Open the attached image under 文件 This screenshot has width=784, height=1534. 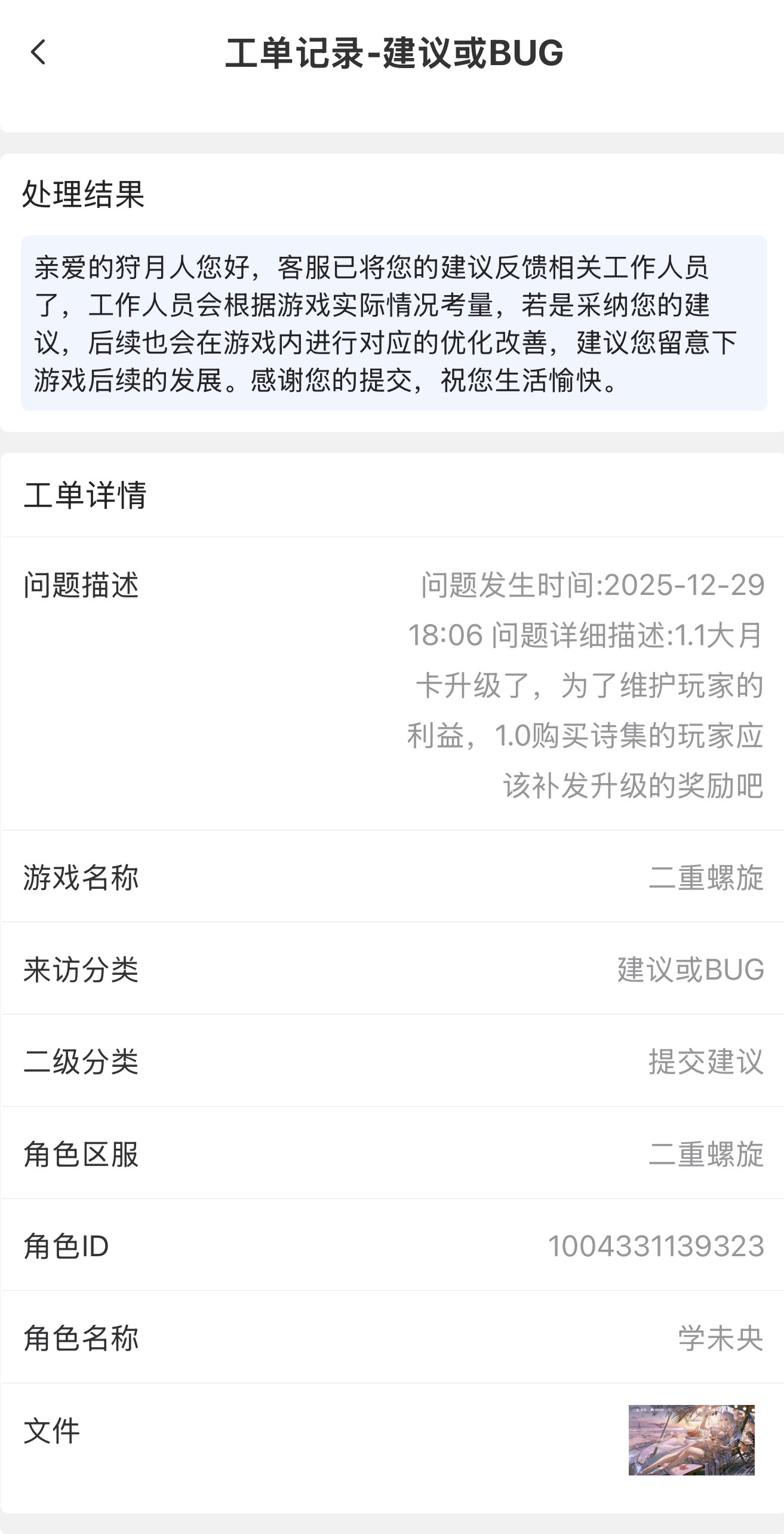click(x=691, y=1440)
